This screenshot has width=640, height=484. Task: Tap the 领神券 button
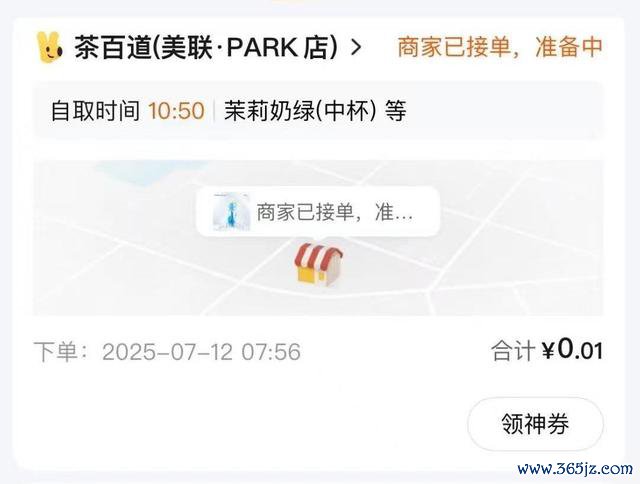[x=535, y=424]
